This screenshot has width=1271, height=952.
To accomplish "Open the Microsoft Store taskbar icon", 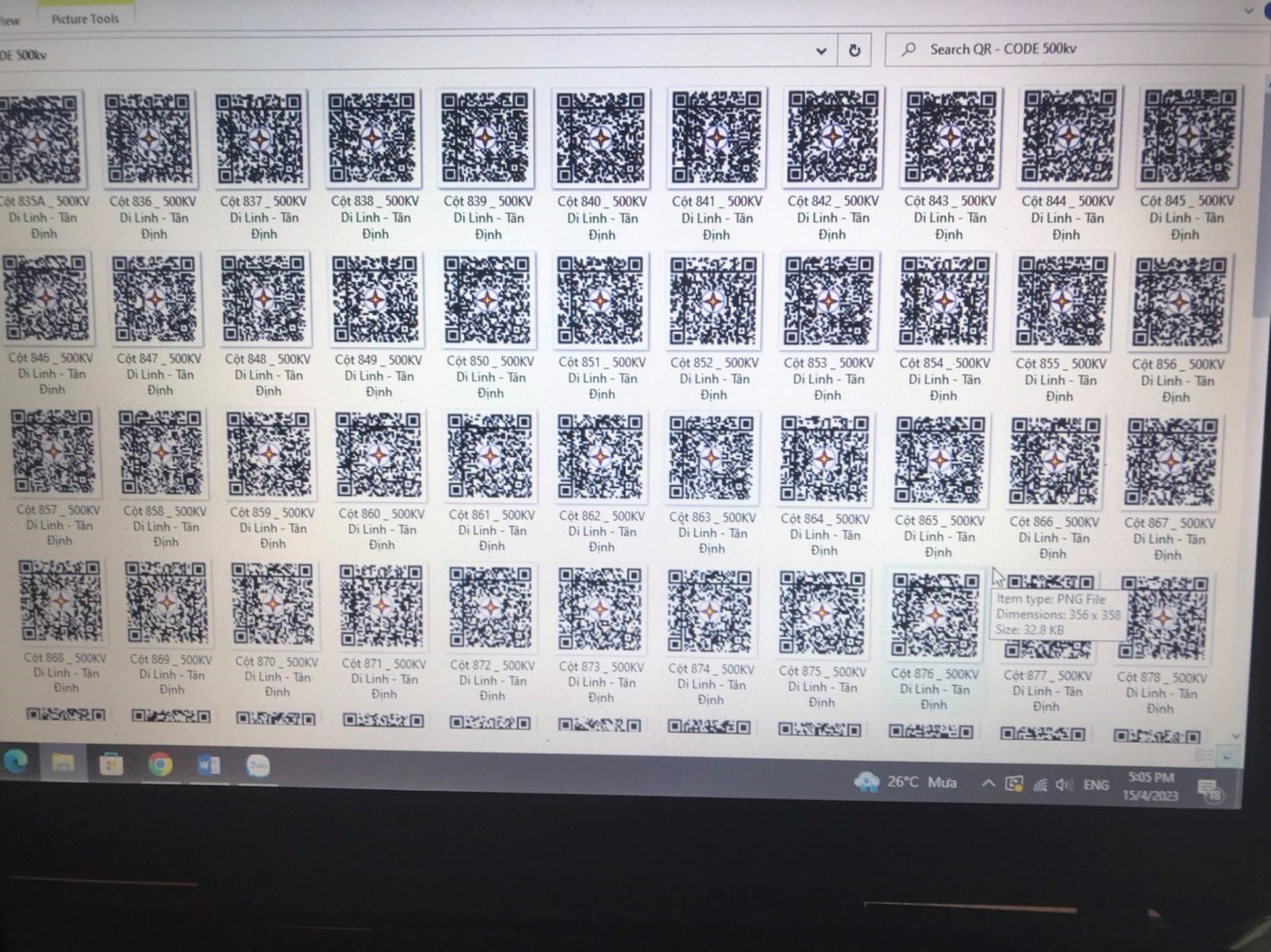I will (x=111, y=764).
